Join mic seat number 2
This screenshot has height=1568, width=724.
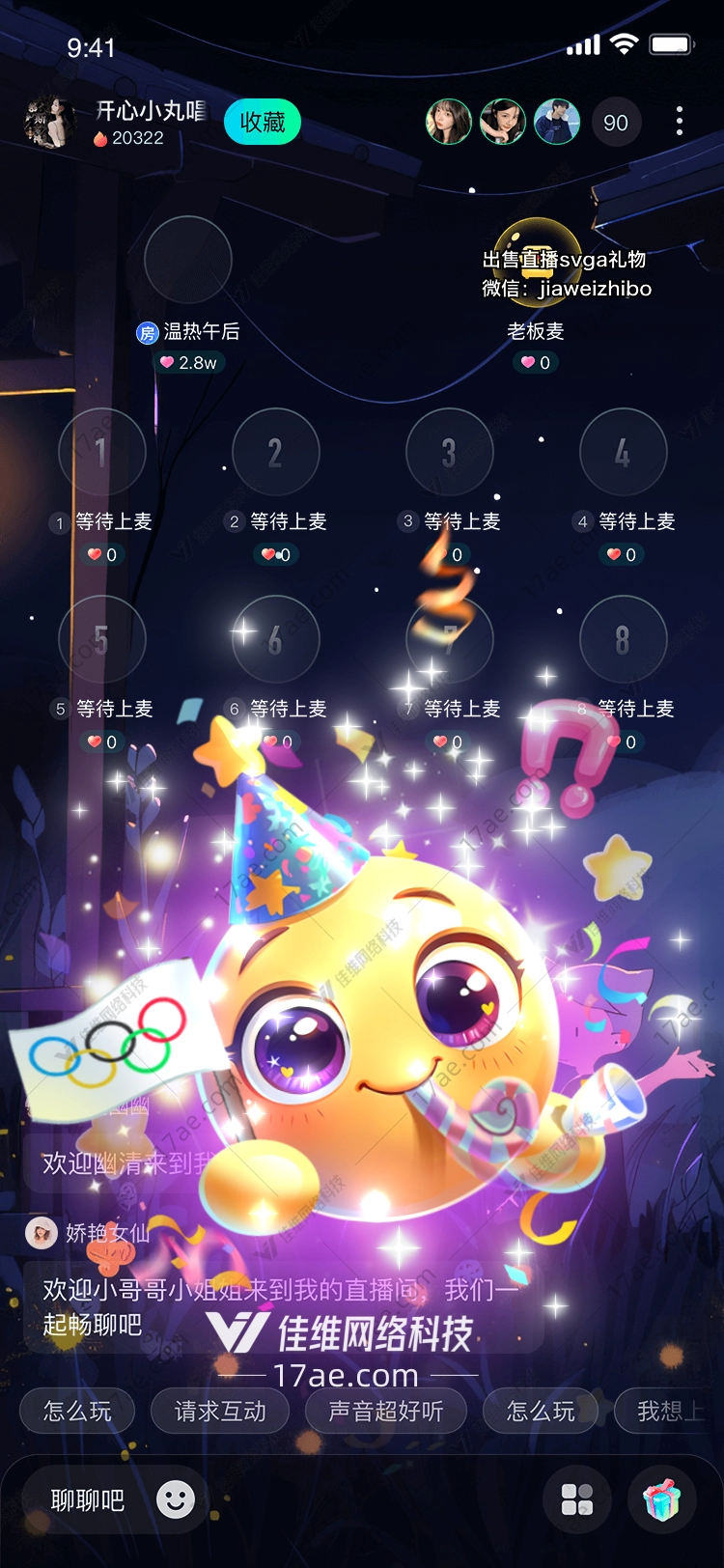tap(275, 452)
